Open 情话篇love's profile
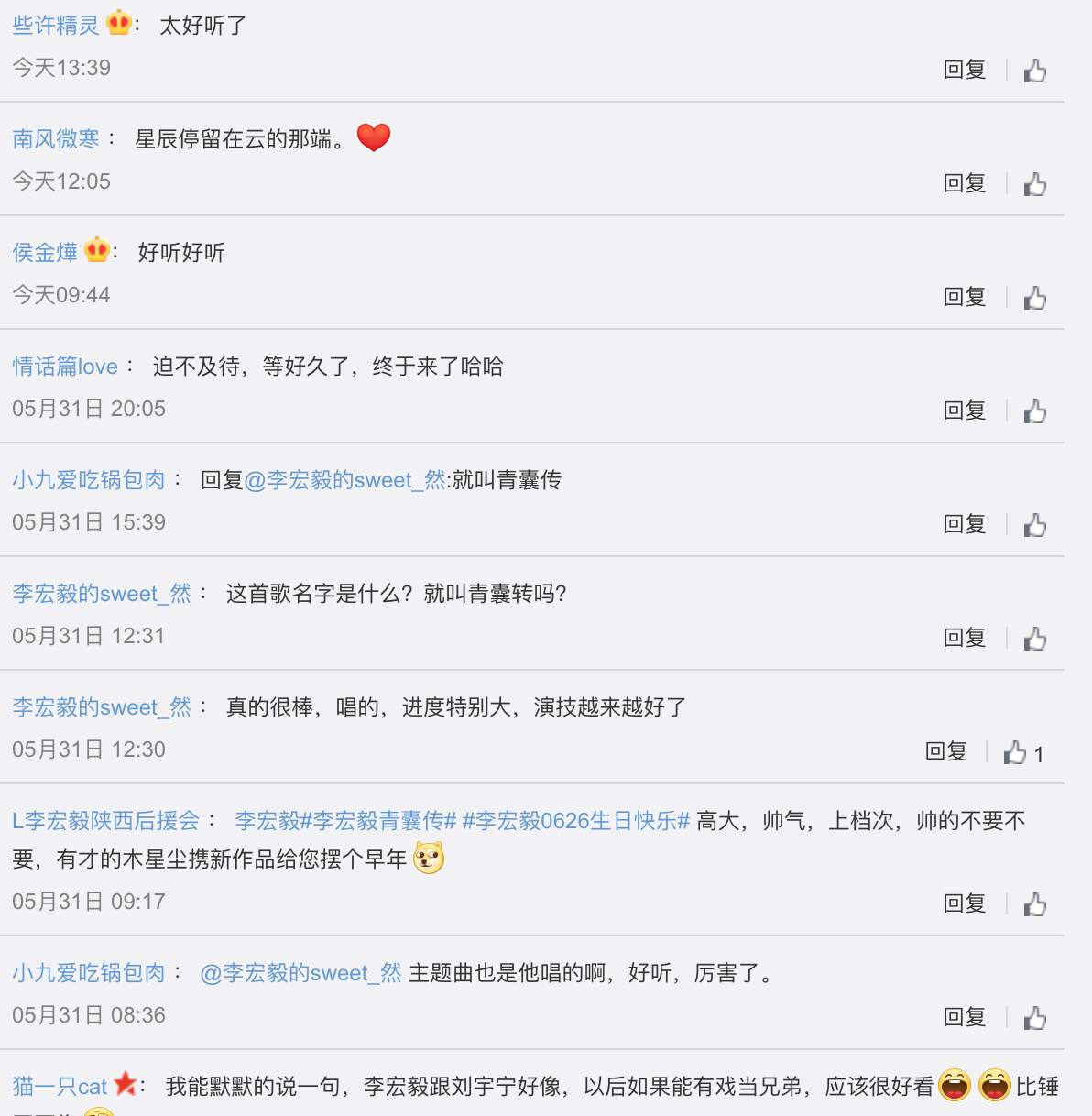This screenshot has height=1116, width=1092. 65,366
